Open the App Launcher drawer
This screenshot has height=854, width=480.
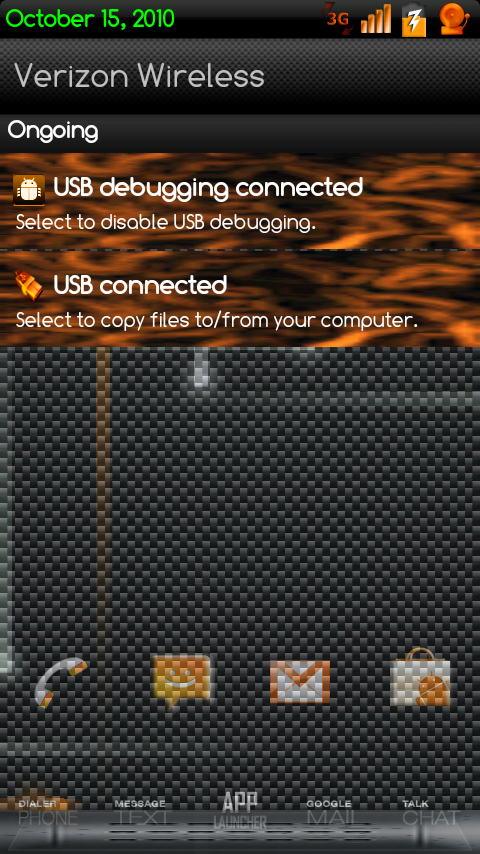tap(240, 810)
